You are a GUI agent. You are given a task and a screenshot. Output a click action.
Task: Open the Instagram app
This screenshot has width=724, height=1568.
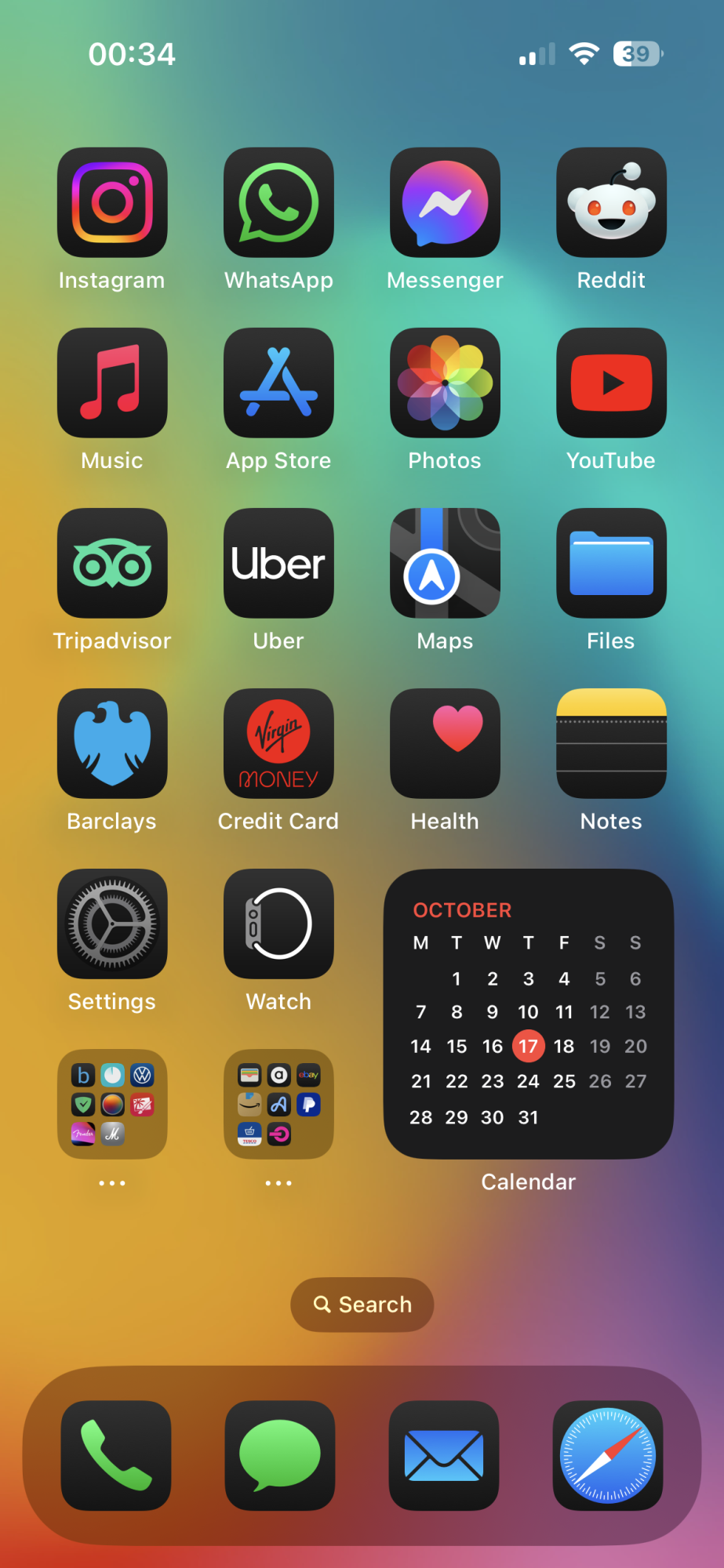[x=112, y=202]
